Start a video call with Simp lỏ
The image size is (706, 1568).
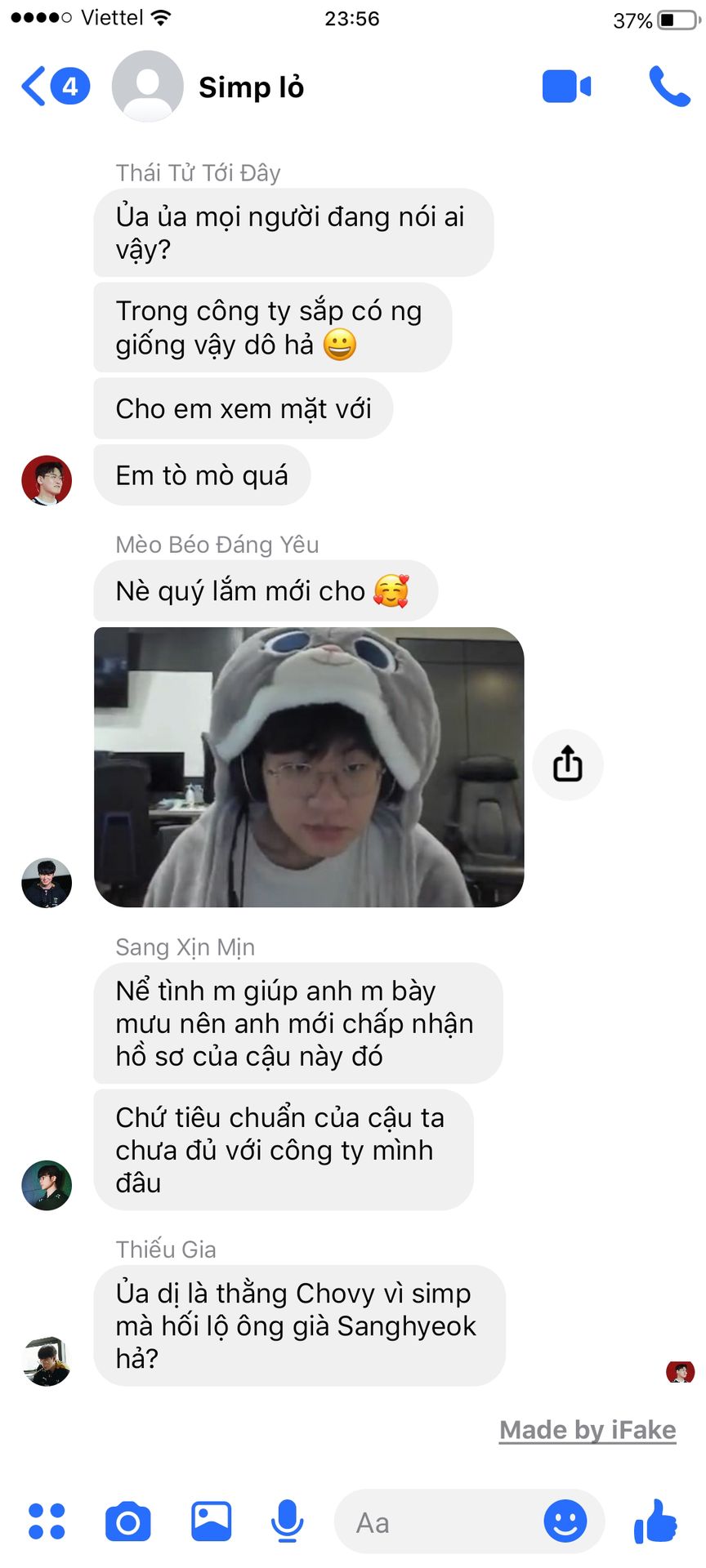(x=565, y=87)
